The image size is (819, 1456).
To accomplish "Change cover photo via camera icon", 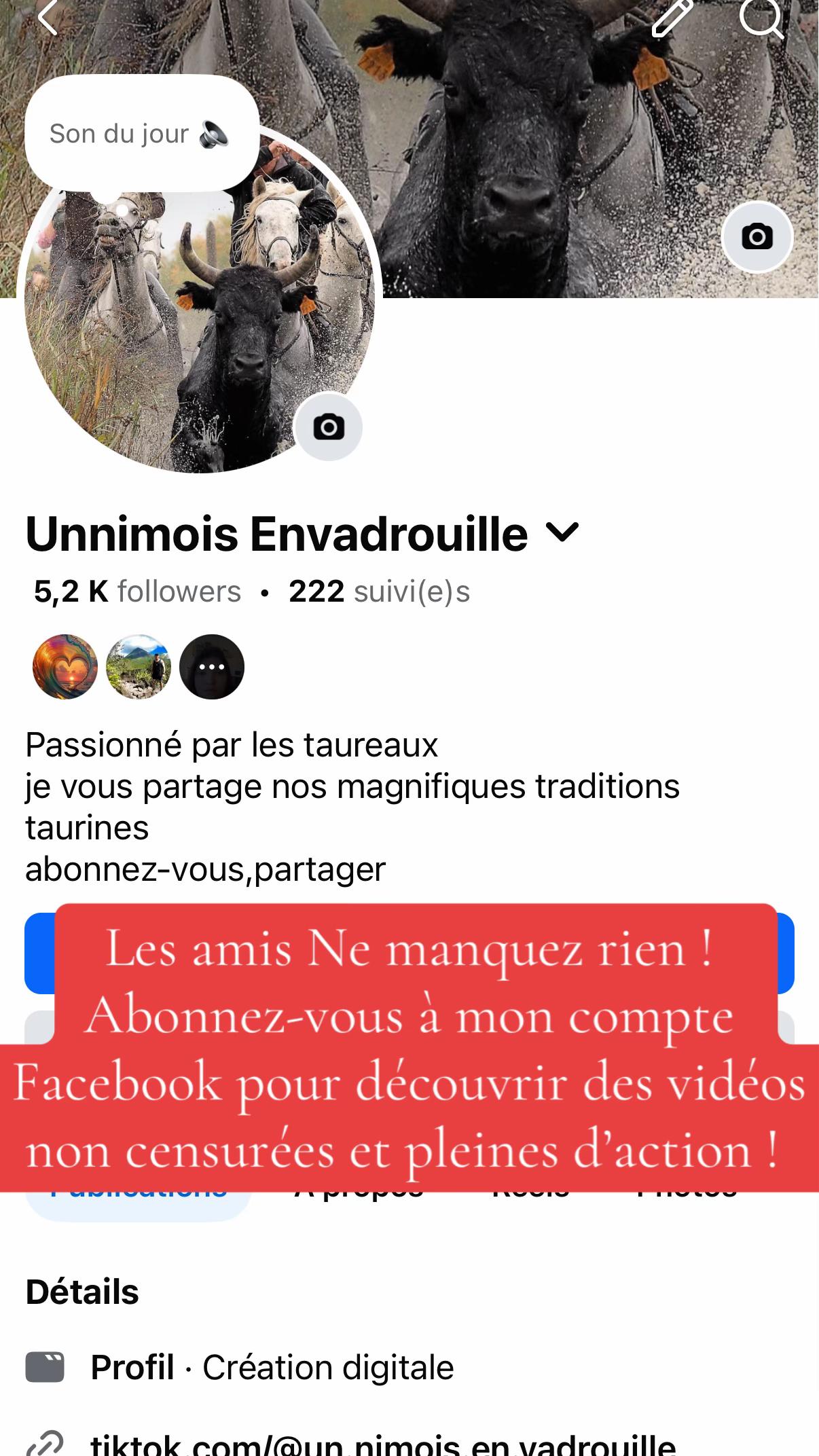I will pyautogui.click(x=757, y=237).
